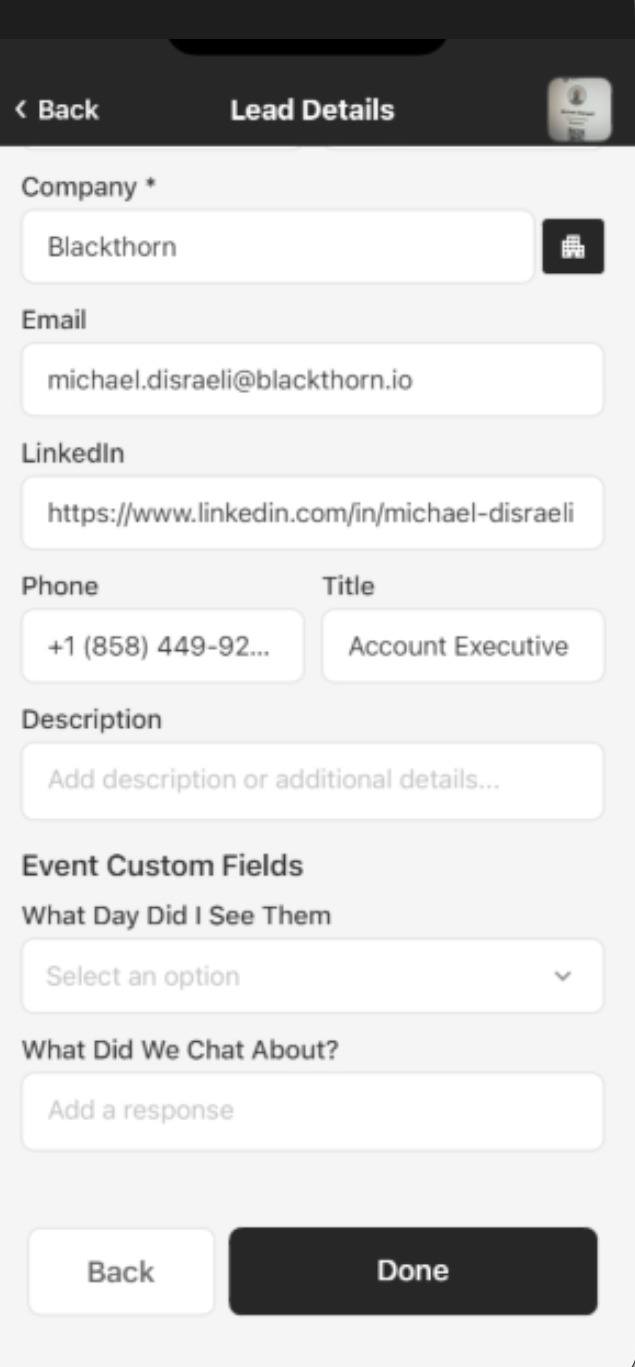The width and height of the screenshot is (635, 1367).
Task: Change the Title field
Action: [x=463, y=646]
